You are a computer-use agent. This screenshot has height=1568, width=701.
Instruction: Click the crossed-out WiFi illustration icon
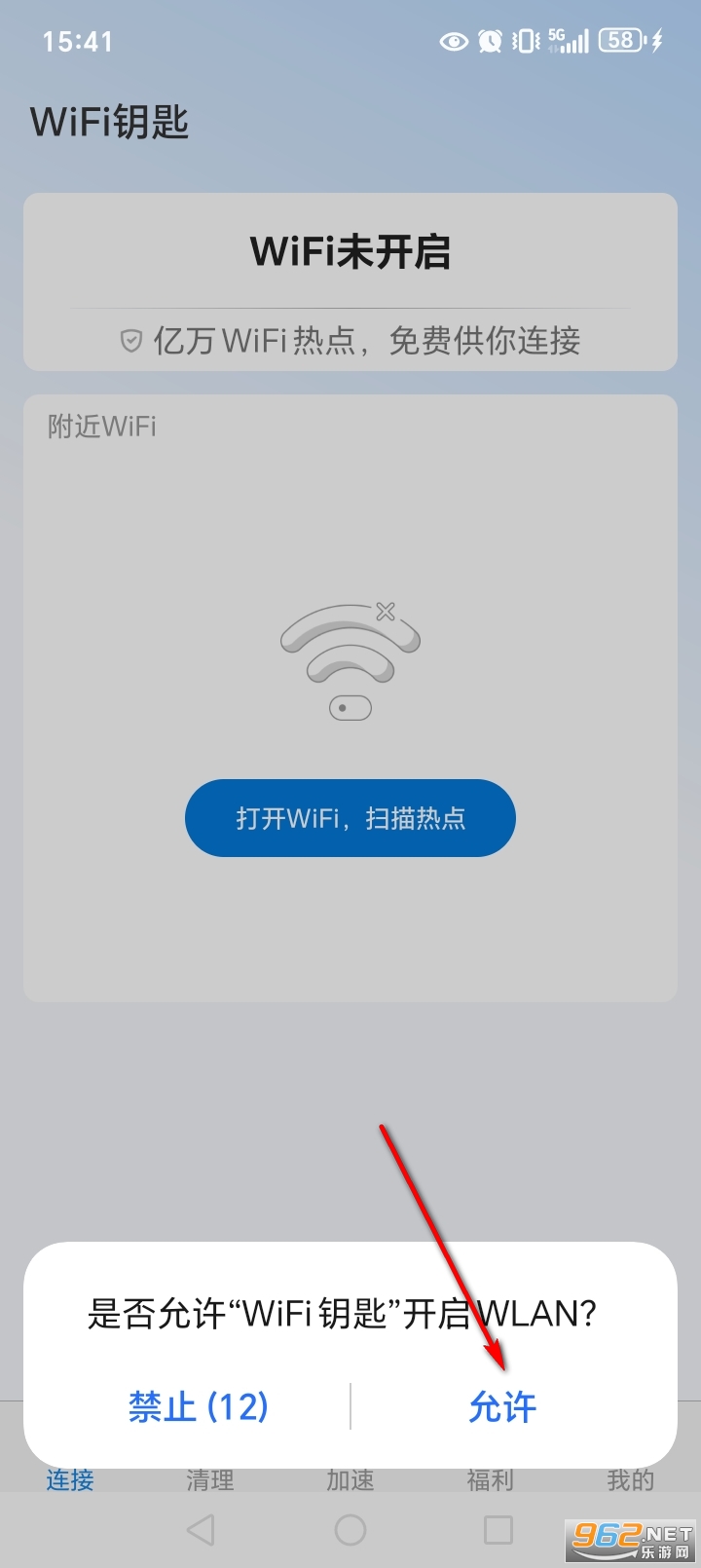(x=350, y=657)
